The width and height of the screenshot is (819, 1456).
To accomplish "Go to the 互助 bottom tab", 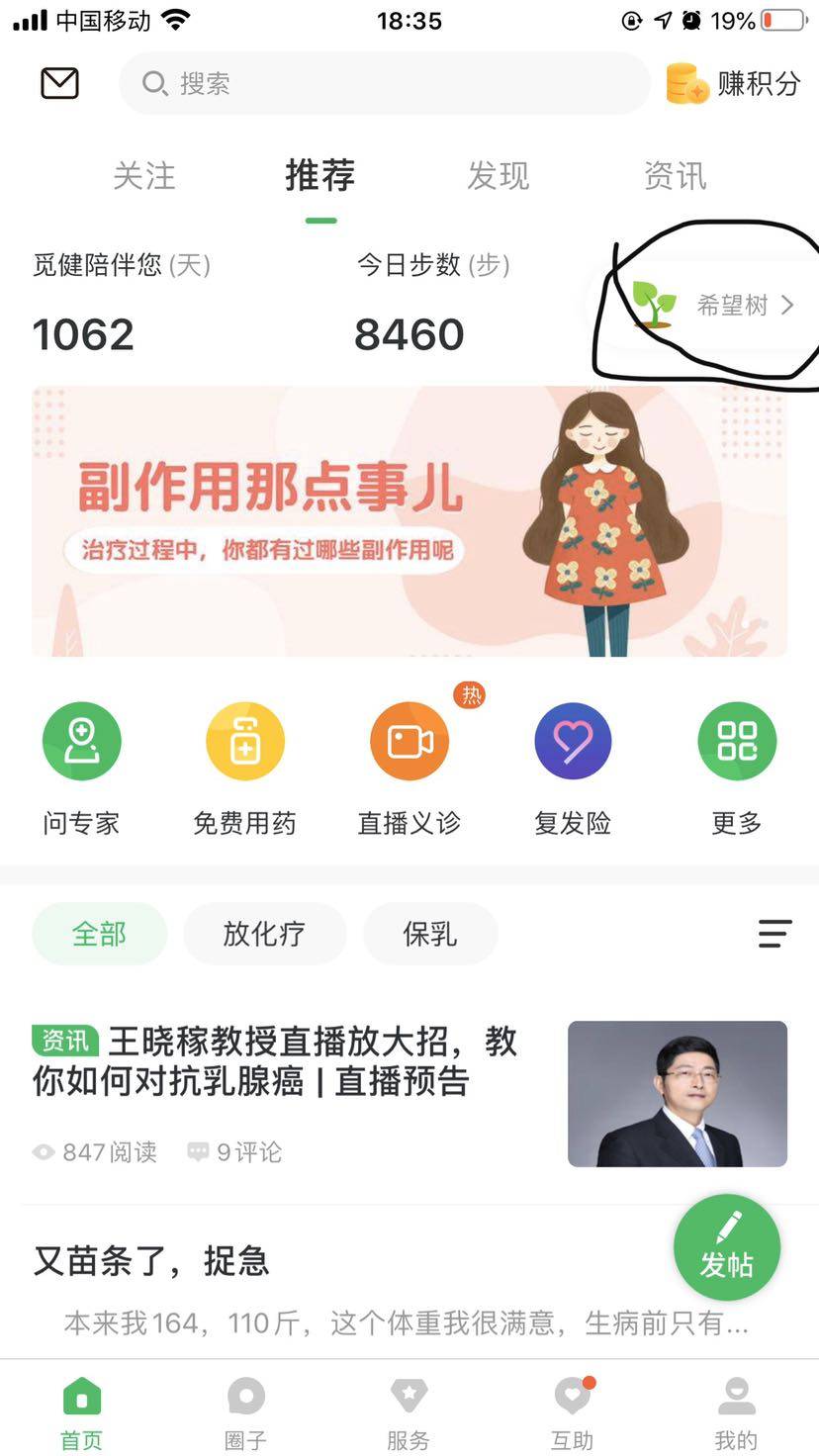I will pos(573,1413).
